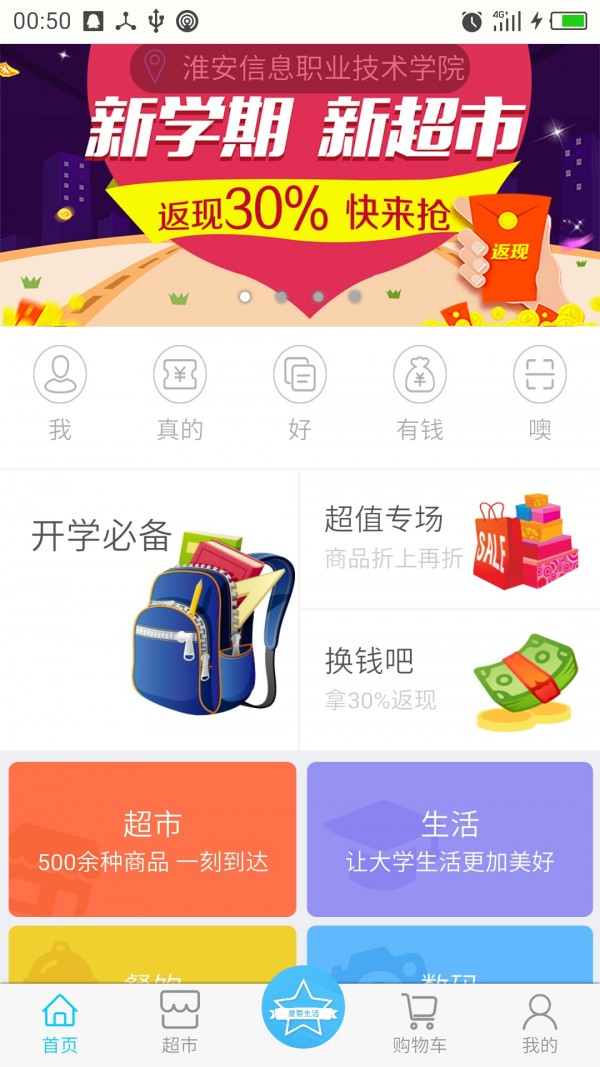
Task: Tap the center star 爱帮生活 button
Action: (303, 1008)
